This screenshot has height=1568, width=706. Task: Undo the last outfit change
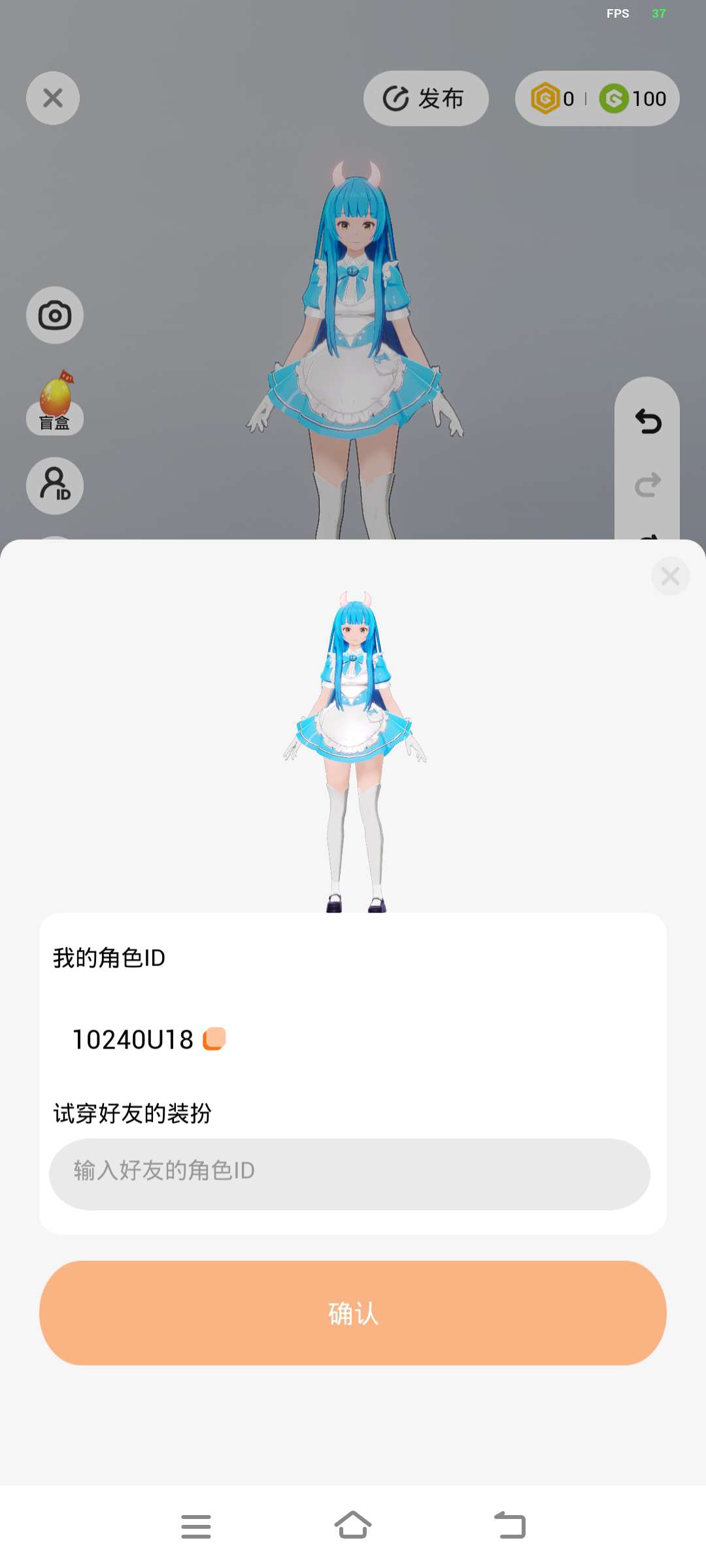coord(648,421)
